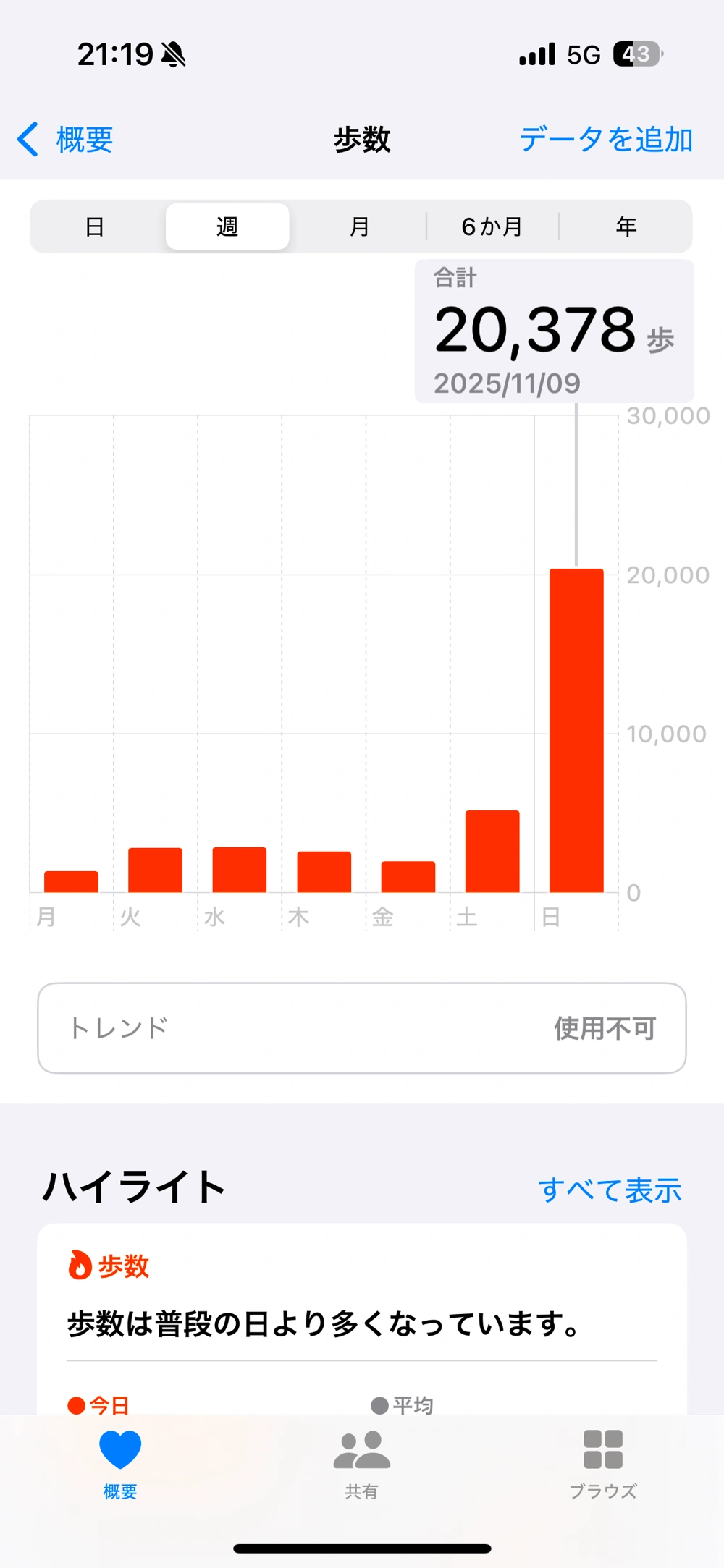This screenshot has height=1568, width=724.
Task: Tap データを追加 to add data
Action: pos(606,140)
